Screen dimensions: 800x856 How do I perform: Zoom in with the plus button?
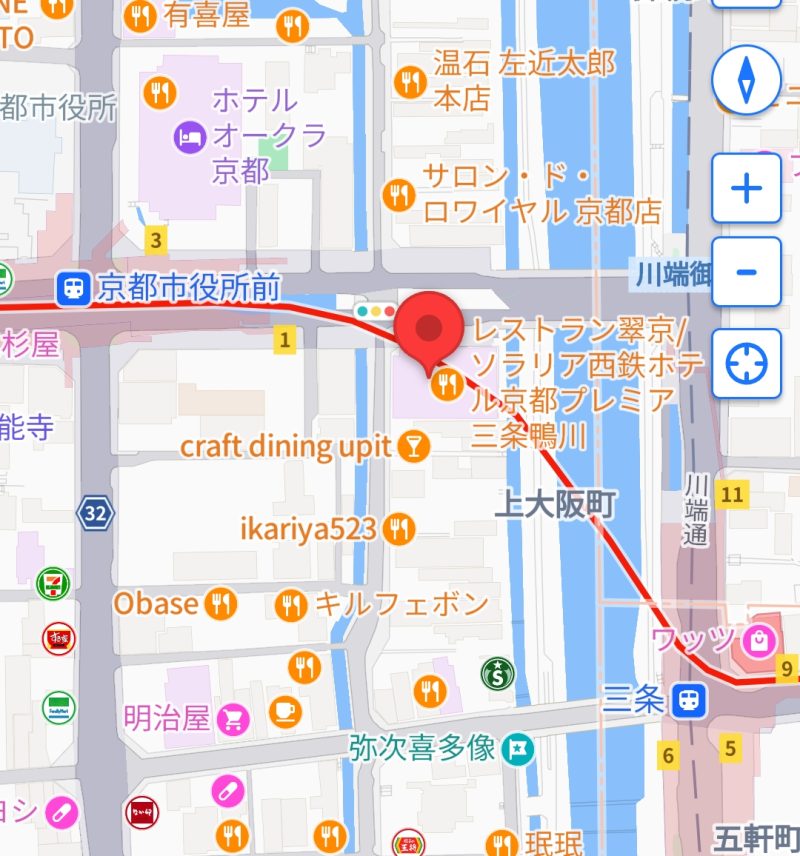point(746,188)
